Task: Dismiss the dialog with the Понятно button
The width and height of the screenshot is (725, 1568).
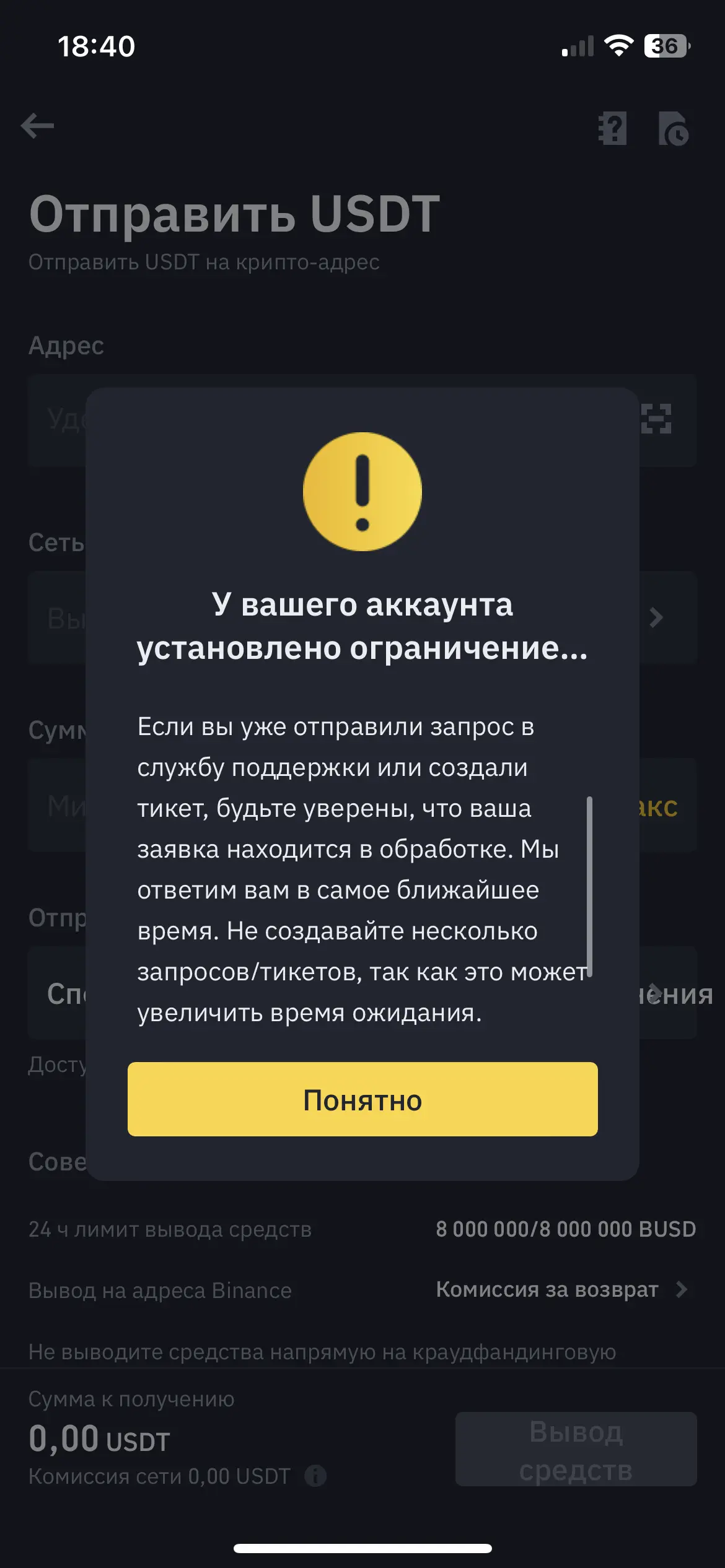Action: click(362, 1099)
